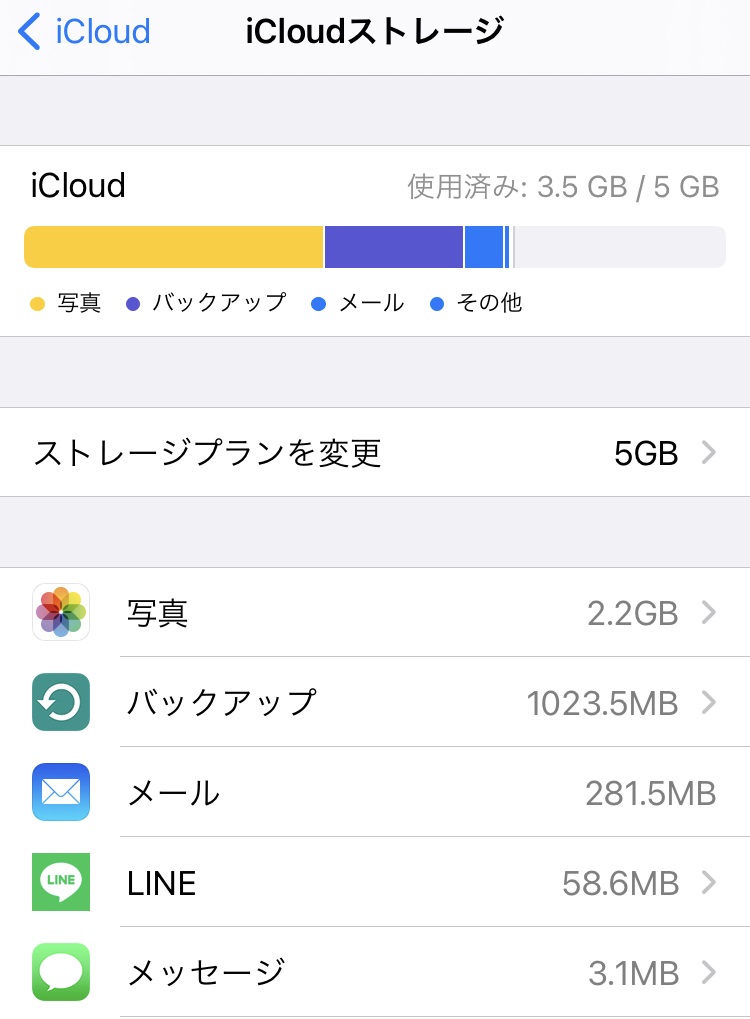Tap the 使用済み 3.5 GB usage text
The height and width of the screenshot is (1019, 750).
tap(563, 186)
